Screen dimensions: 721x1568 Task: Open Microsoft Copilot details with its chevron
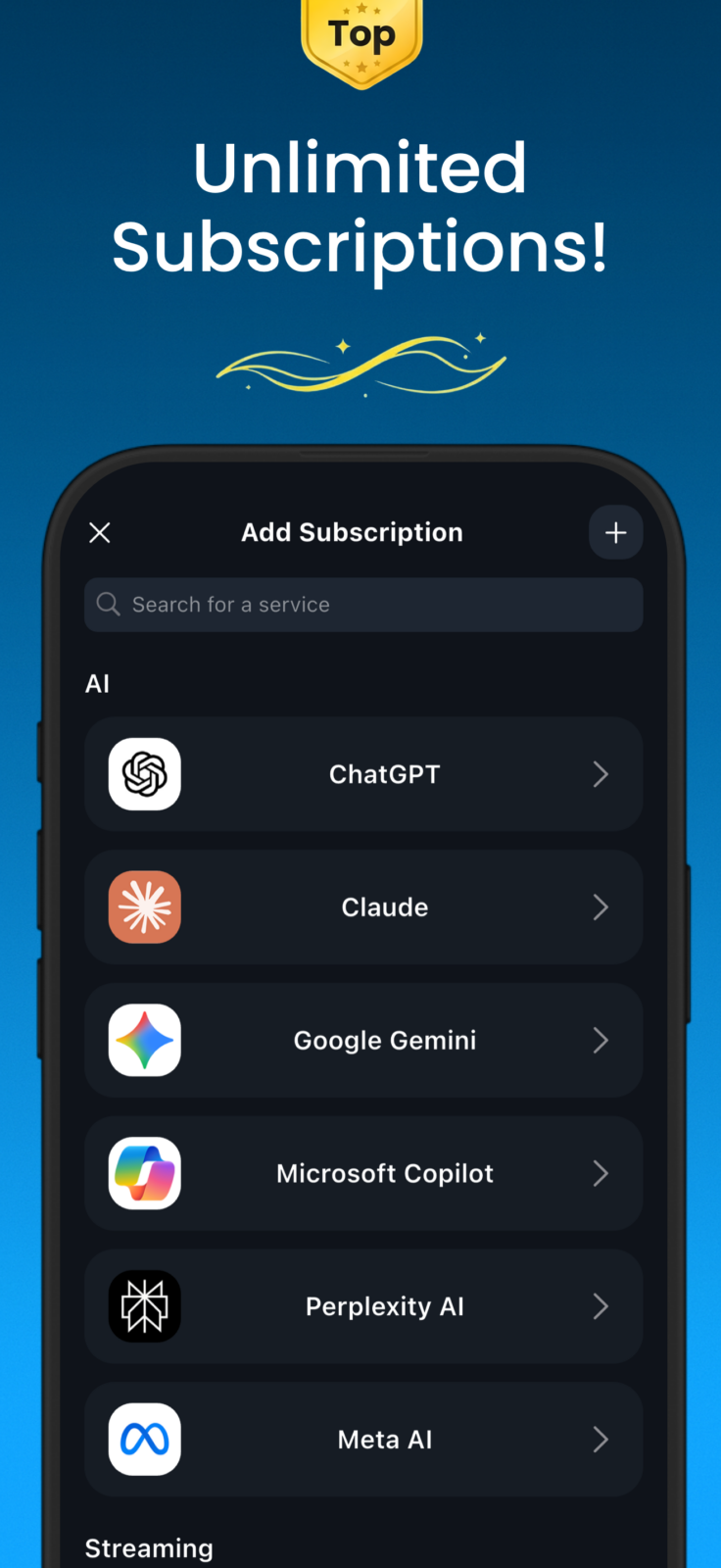[x=601, y=1173]
